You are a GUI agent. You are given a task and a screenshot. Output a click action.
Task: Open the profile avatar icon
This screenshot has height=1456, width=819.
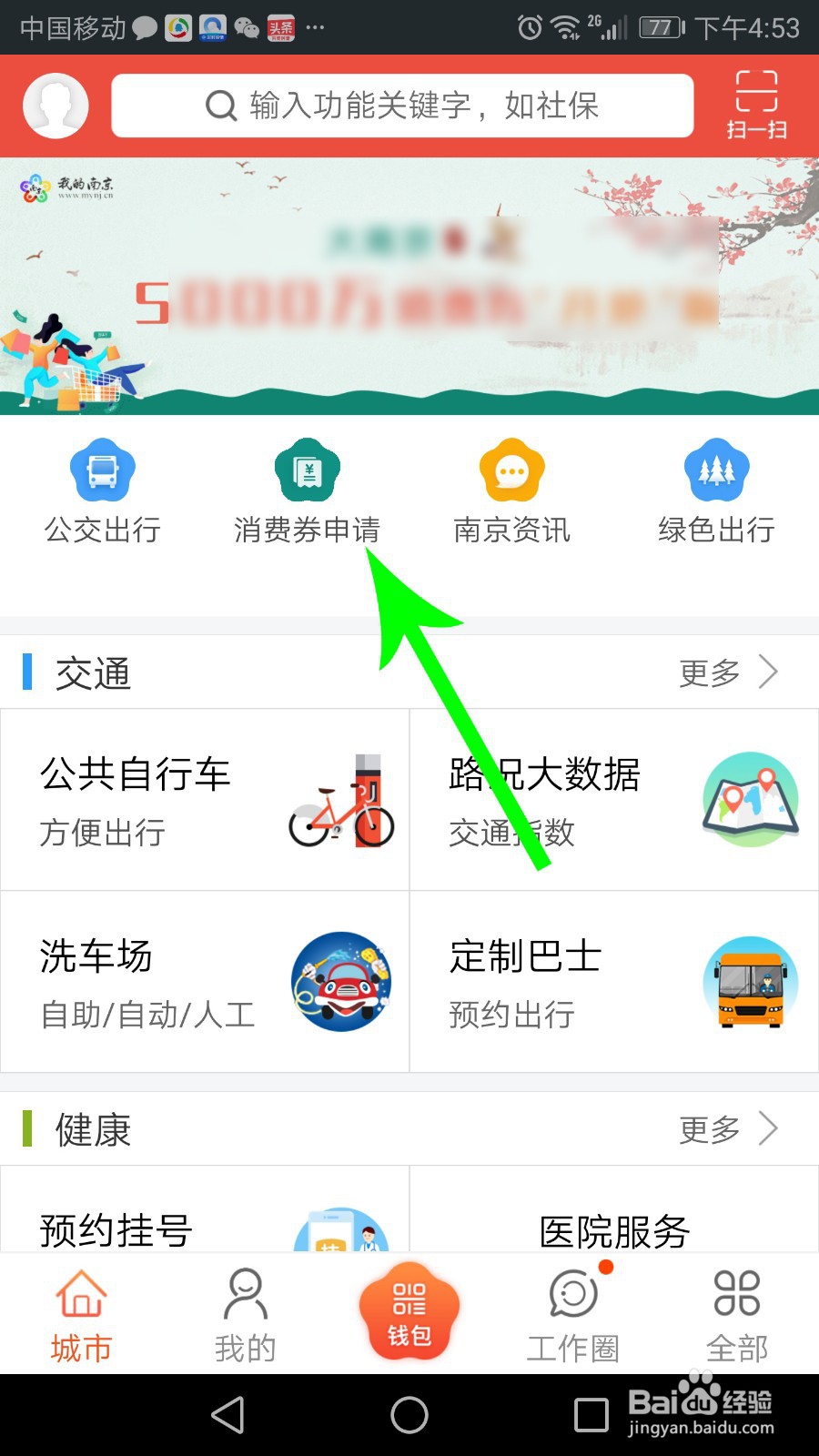coord(55,105)
